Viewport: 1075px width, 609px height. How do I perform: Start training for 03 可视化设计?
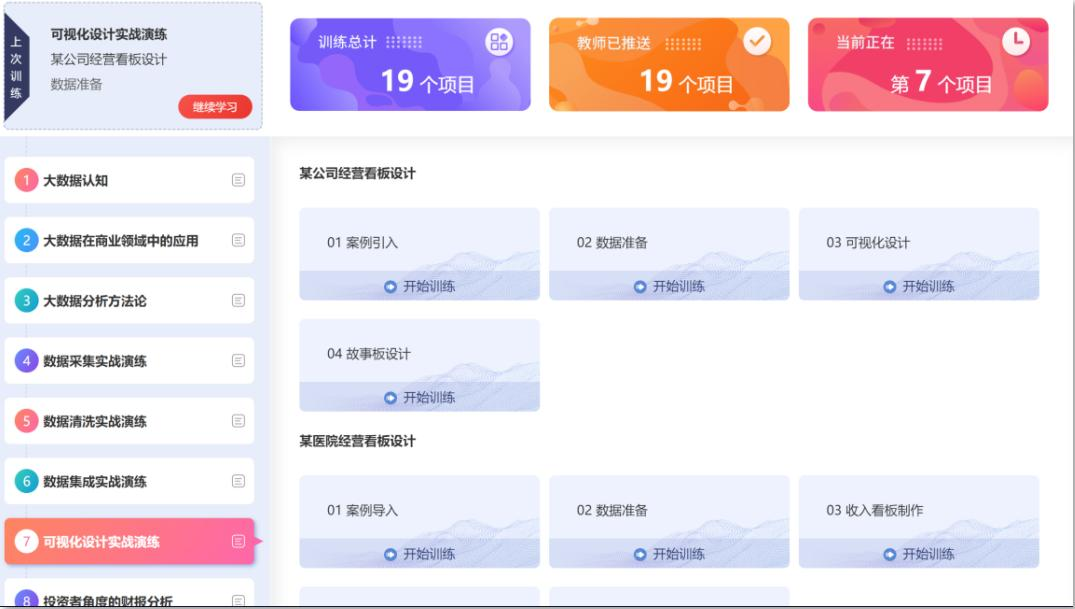918,286
